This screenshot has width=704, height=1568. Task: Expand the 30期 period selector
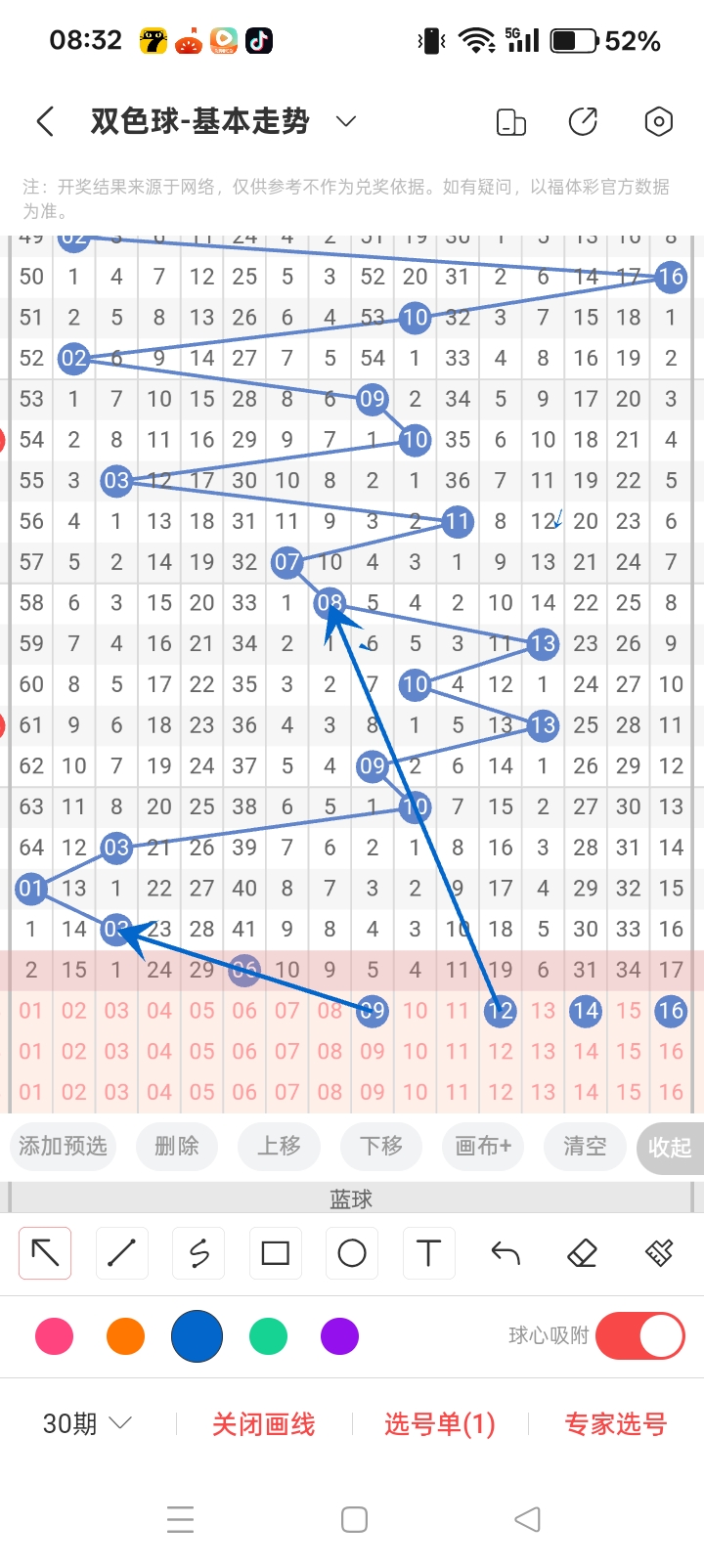[x=86, y=1423]
